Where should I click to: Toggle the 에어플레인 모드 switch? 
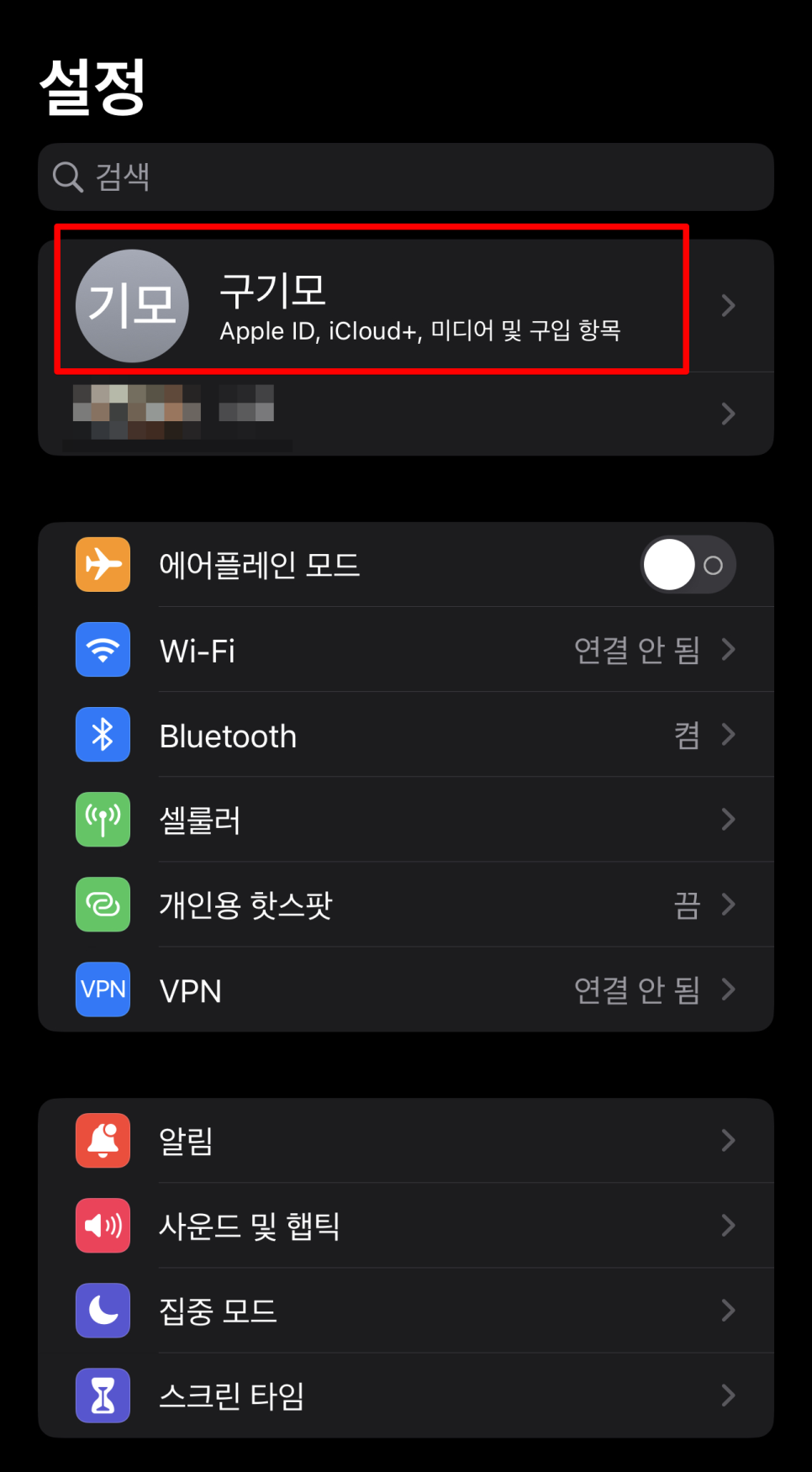(x=688, y=565)
